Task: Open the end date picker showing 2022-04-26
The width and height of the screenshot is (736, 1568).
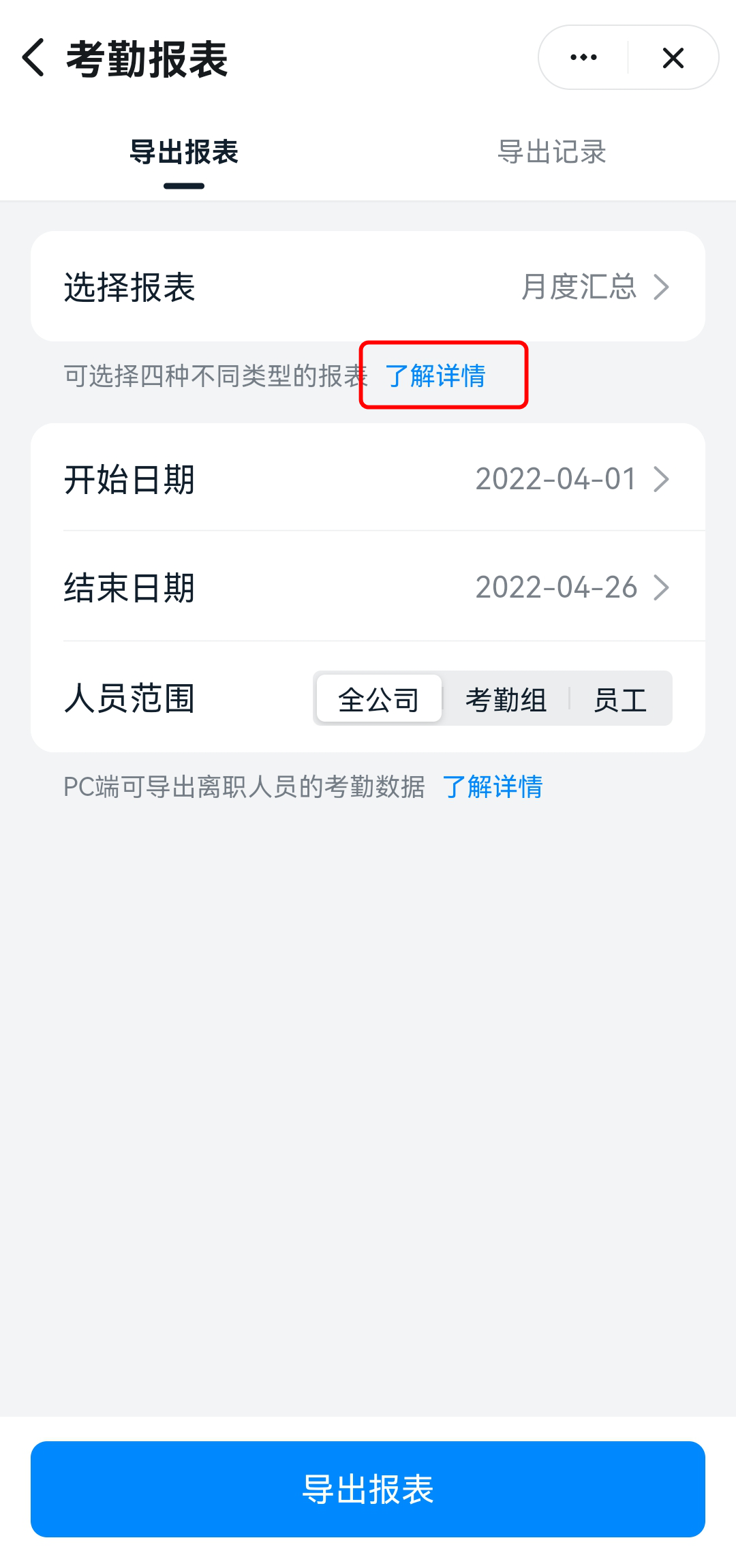Action: coord(556,587)
